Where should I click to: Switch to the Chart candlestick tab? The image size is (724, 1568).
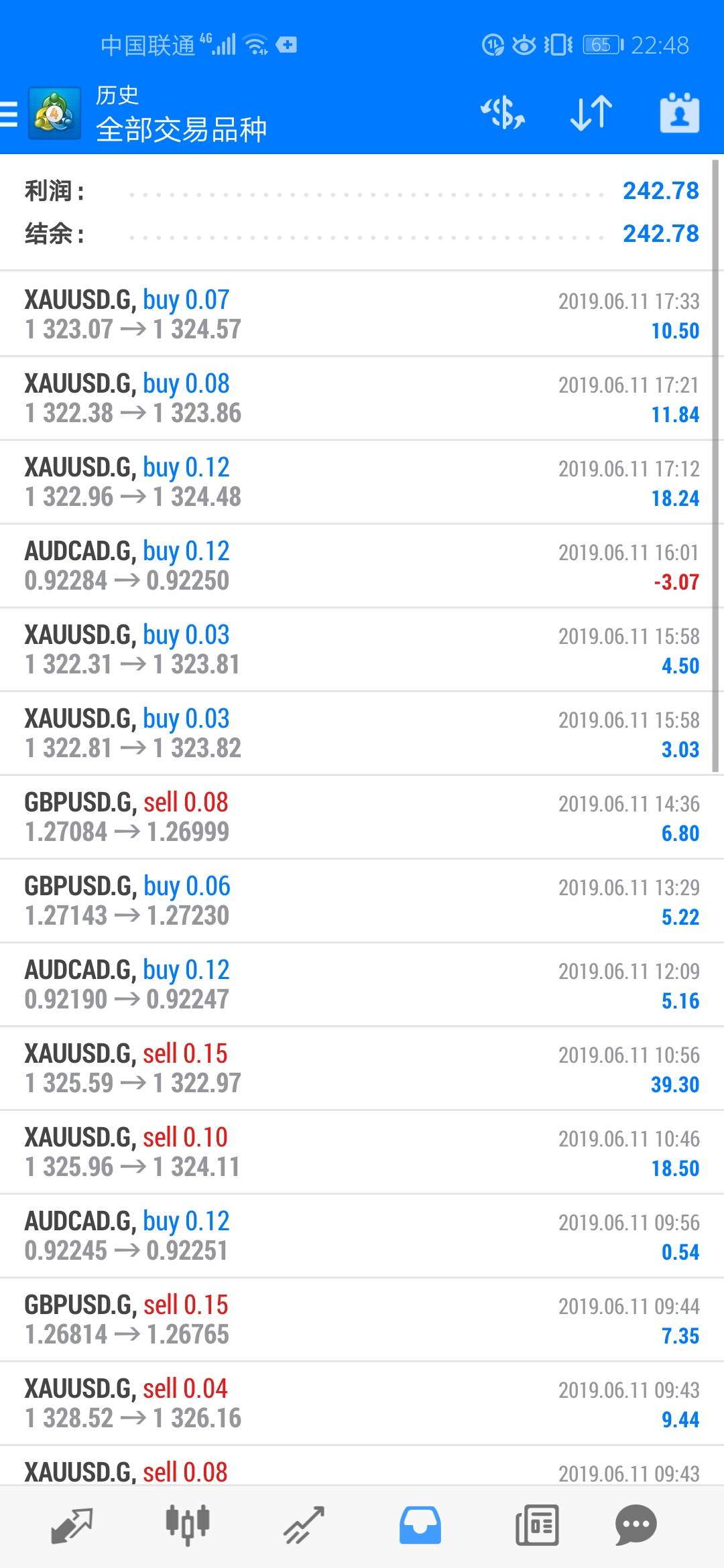188,1526
